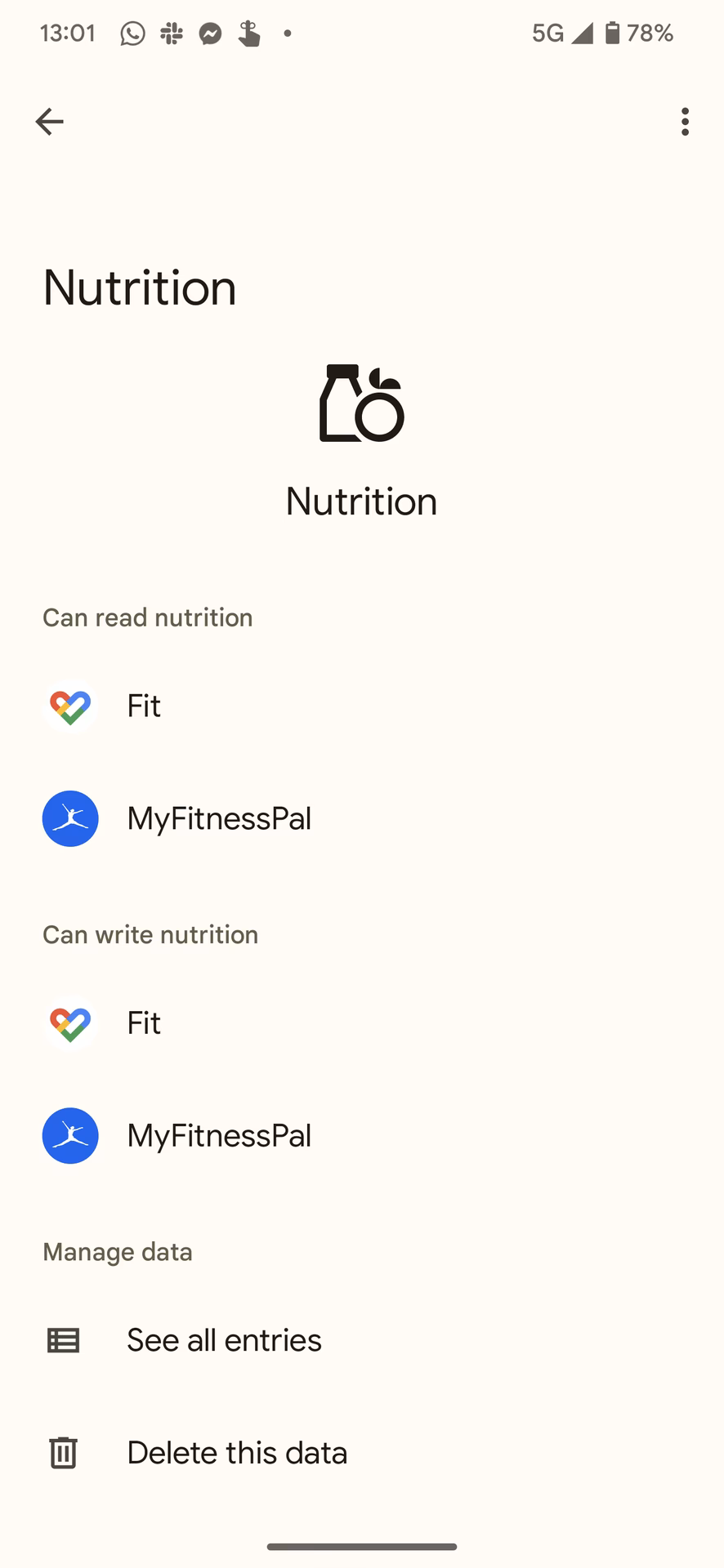Open the three-dot overflow menu
Screen dimensions: 724x1568
(x=685, y=122)
